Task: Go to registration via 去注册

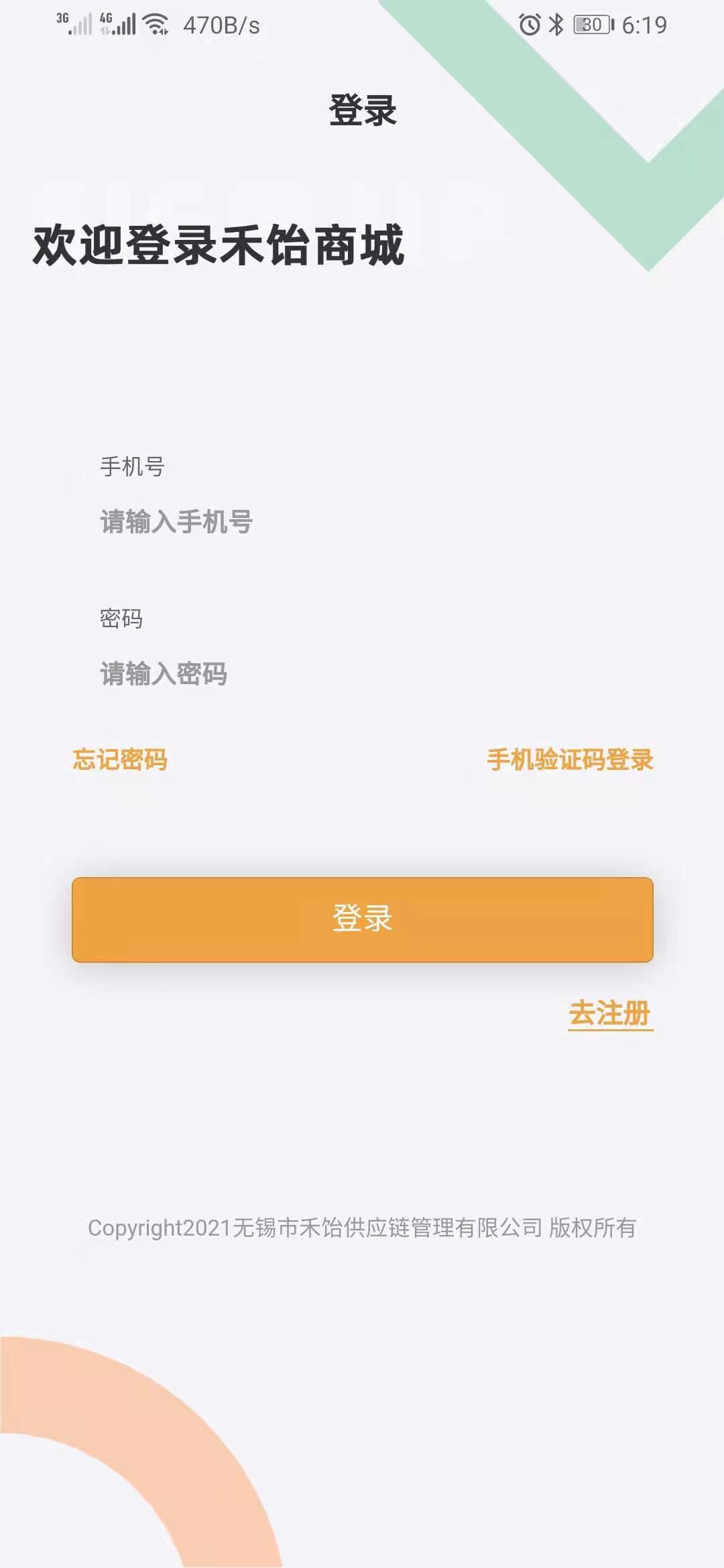Action: (609, 1013)
